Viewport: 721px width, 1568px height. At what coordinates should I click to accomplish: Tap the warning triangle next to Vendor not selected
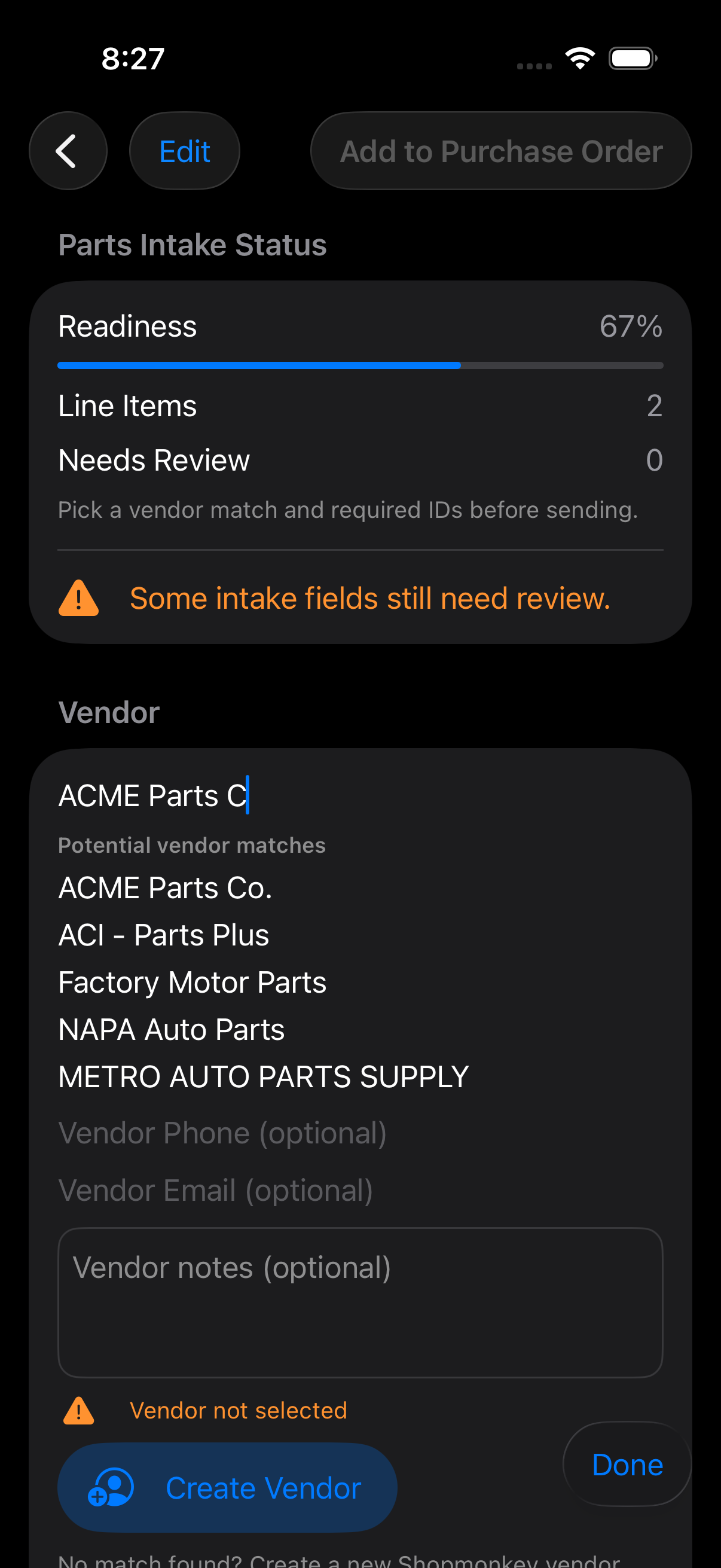tap(78, 1410)
